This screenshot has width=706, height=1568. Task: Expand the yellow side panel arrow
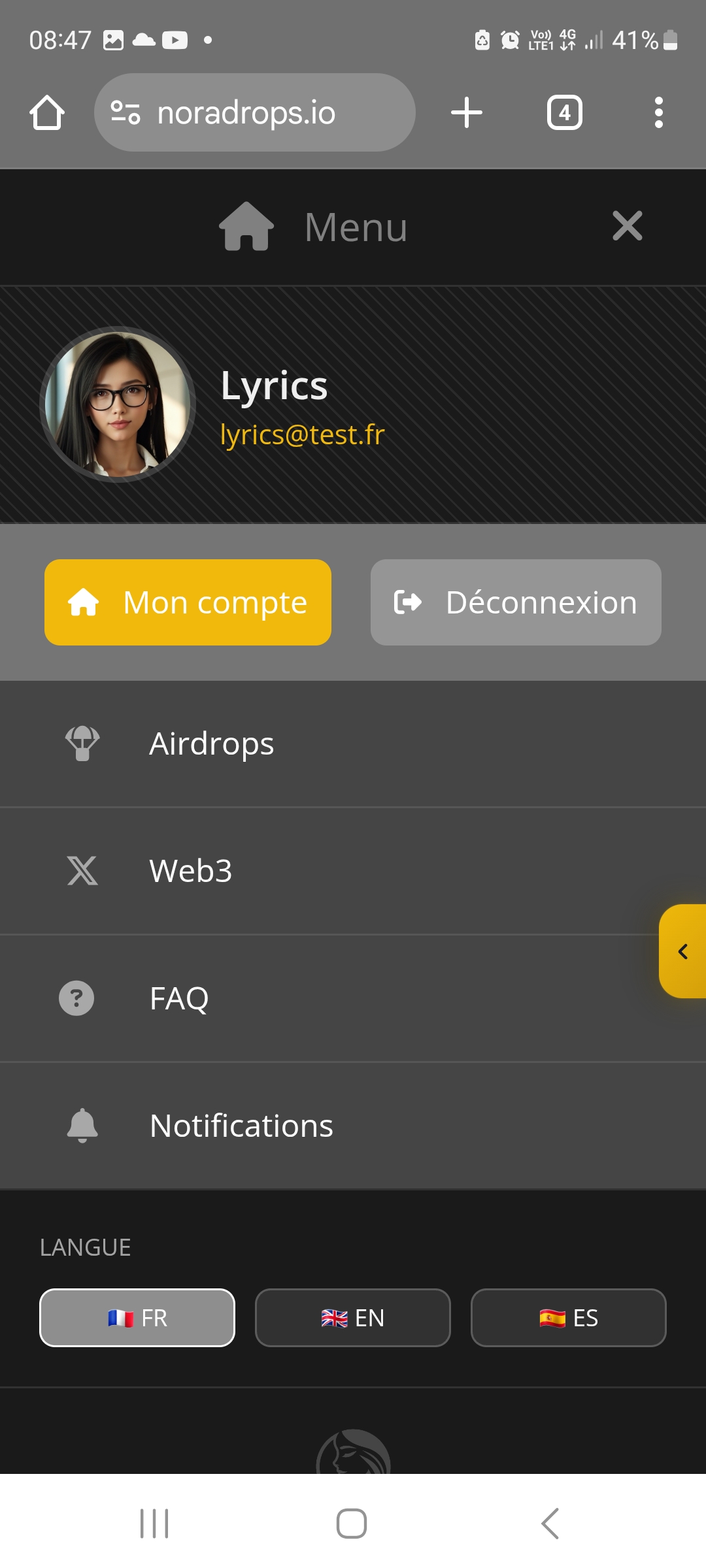pos(683,951)
